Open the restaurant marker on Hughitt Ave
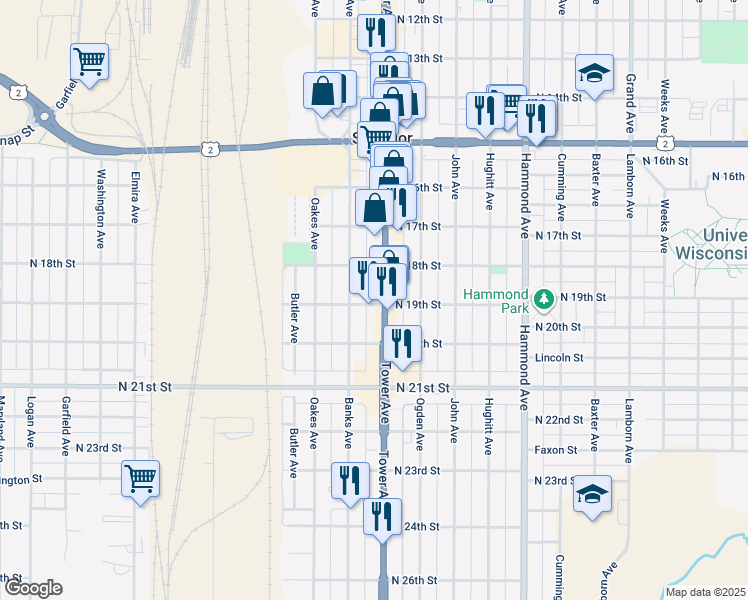748x600 pixels. [483, 110]
